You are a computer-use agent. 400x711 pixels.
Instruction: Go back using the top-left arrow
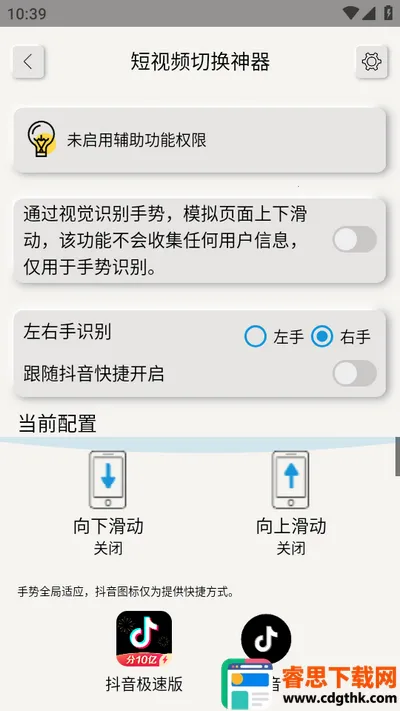click(x=28, y=62)
